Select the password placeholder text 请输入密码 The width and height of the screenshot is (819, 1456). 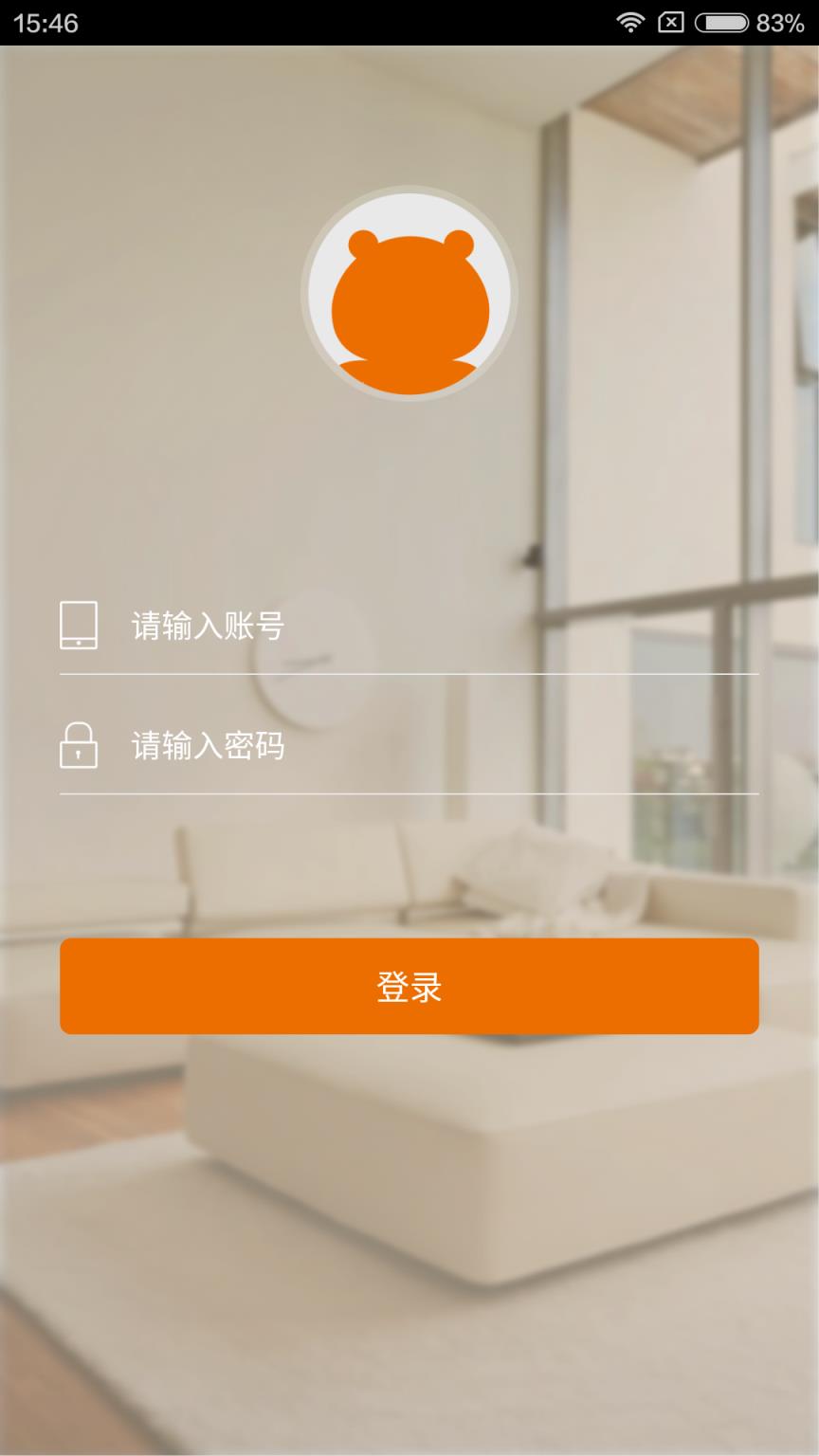pyautogui.click(x=207, y=748)
